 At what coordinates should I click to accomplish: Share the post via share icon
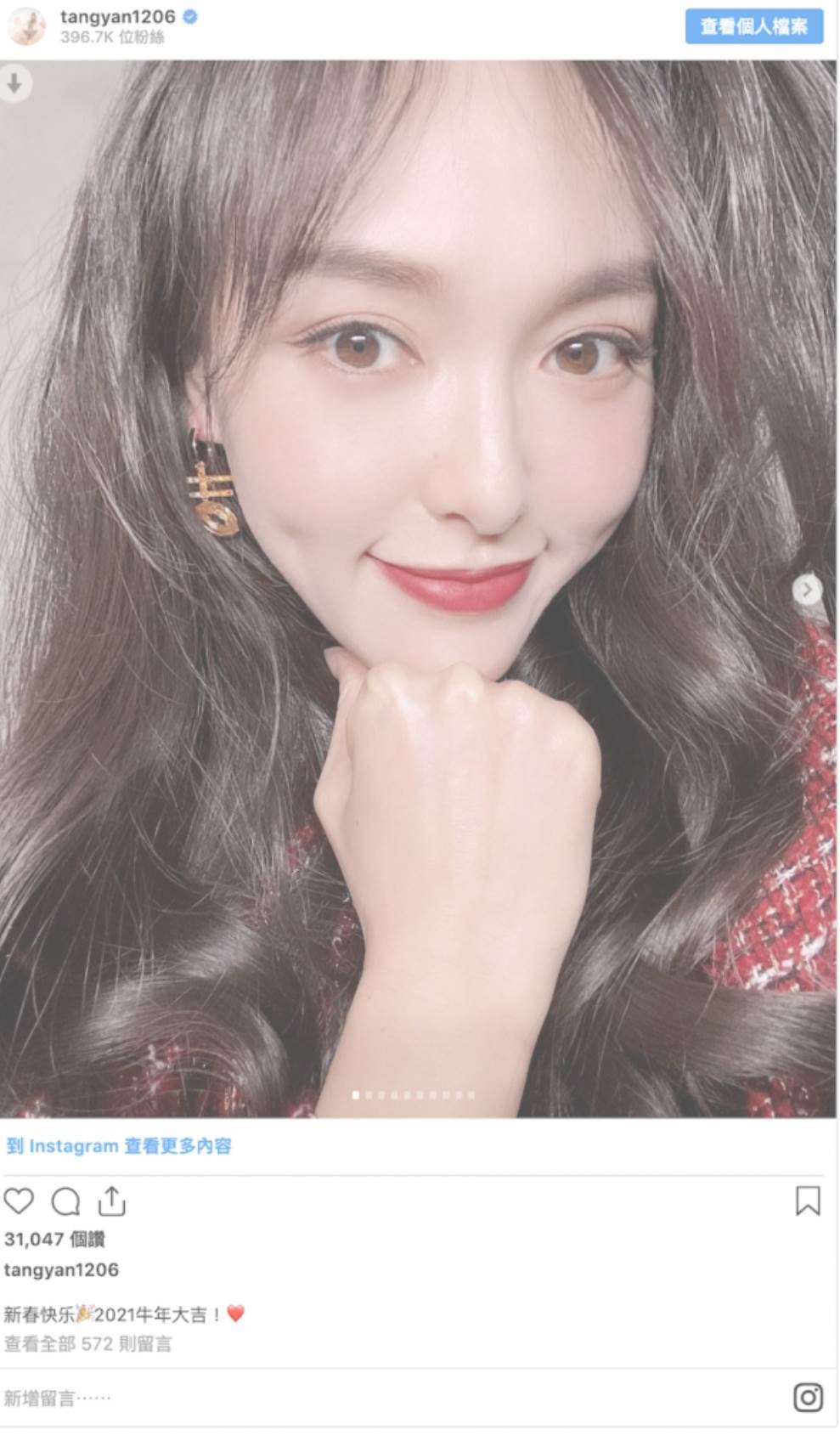[x=112, y=1201]
